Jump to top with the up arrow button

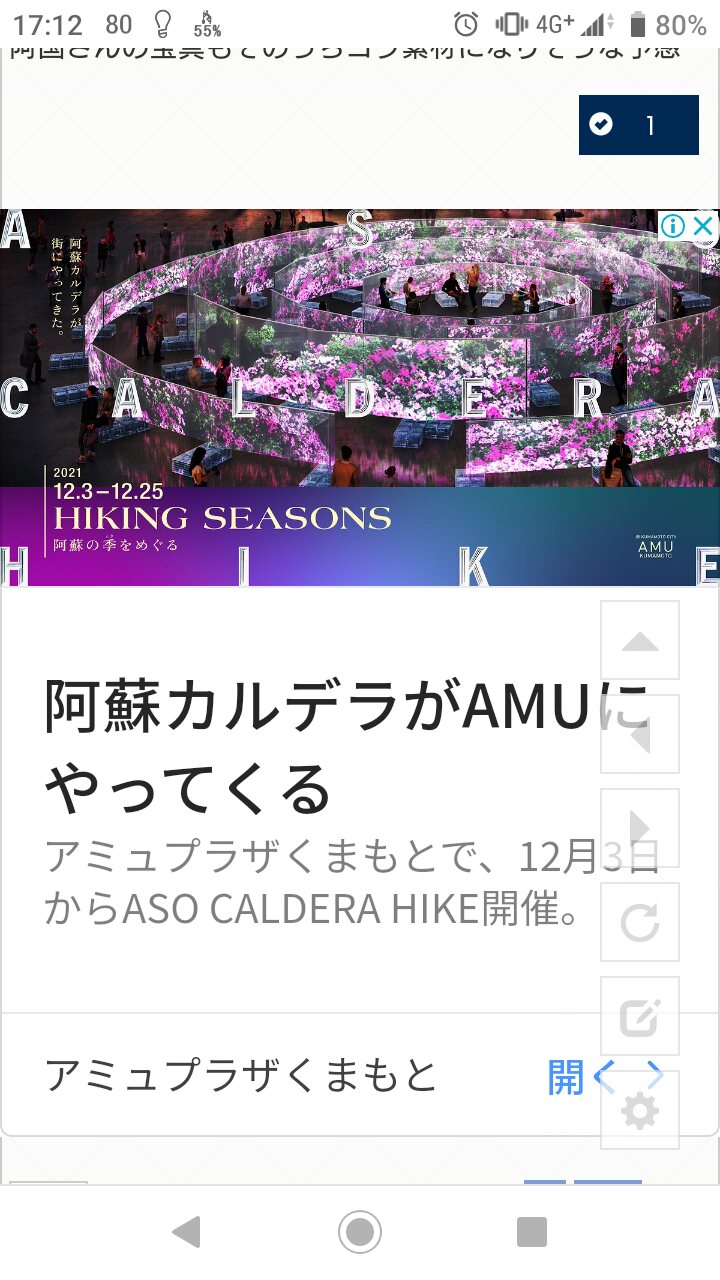point(640,641)
